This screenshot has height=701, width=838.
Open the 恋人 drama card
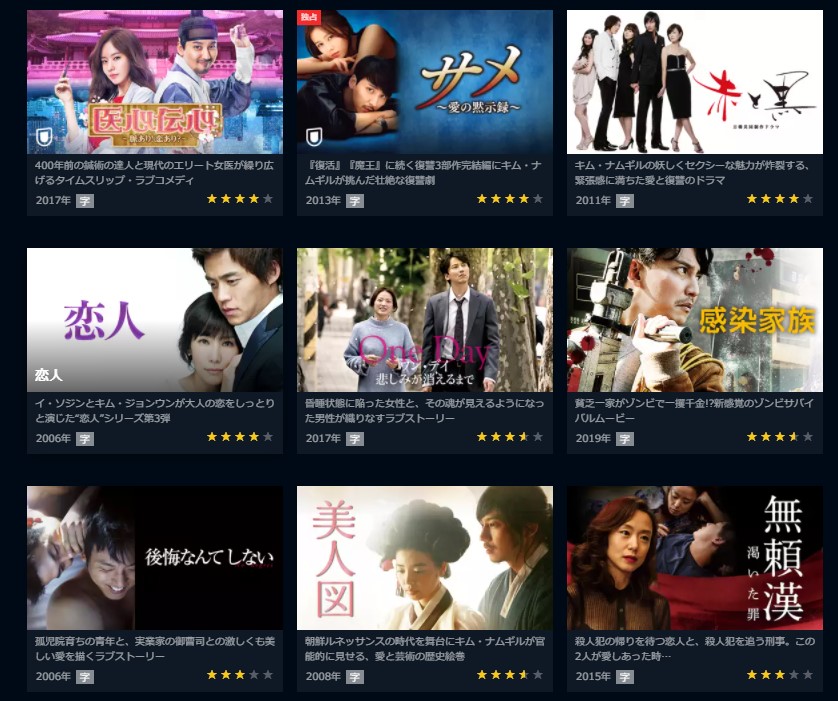tap(154, 319)
